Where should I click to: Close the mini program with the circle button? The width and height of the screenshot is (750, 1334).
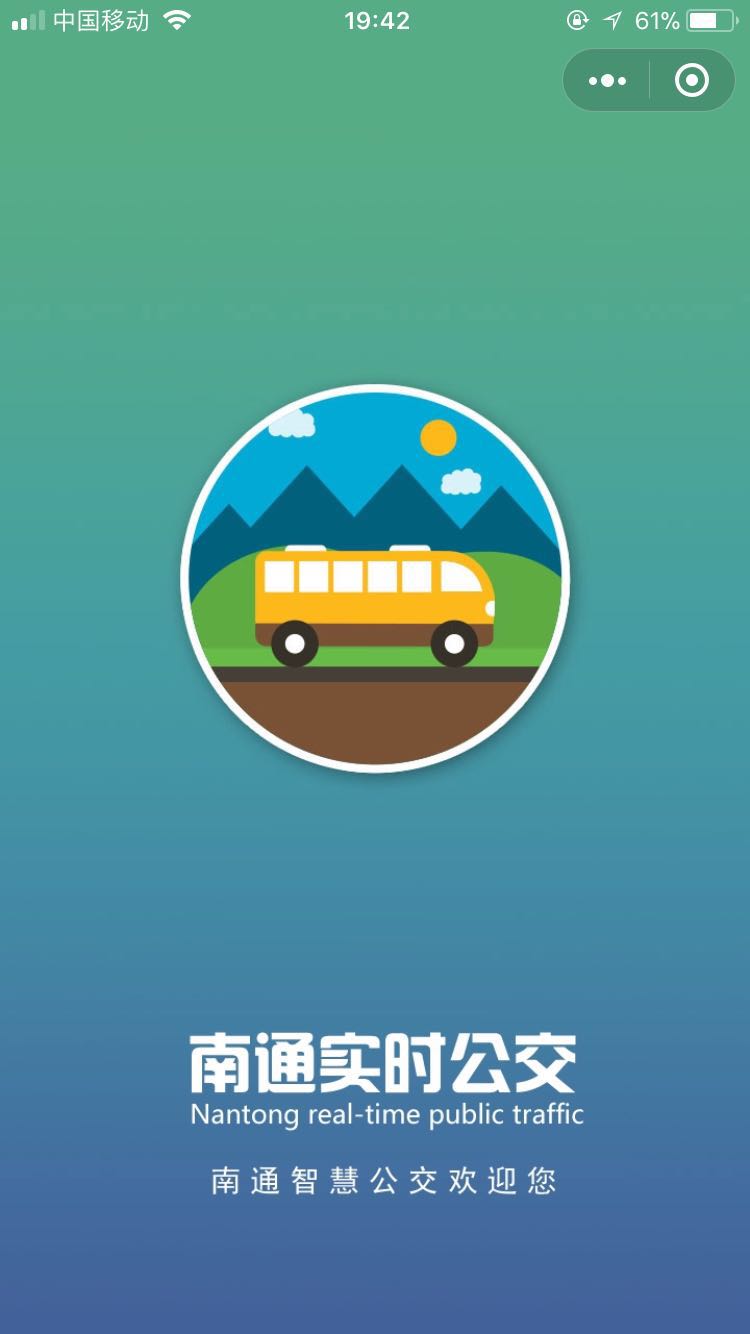(692, 81)
